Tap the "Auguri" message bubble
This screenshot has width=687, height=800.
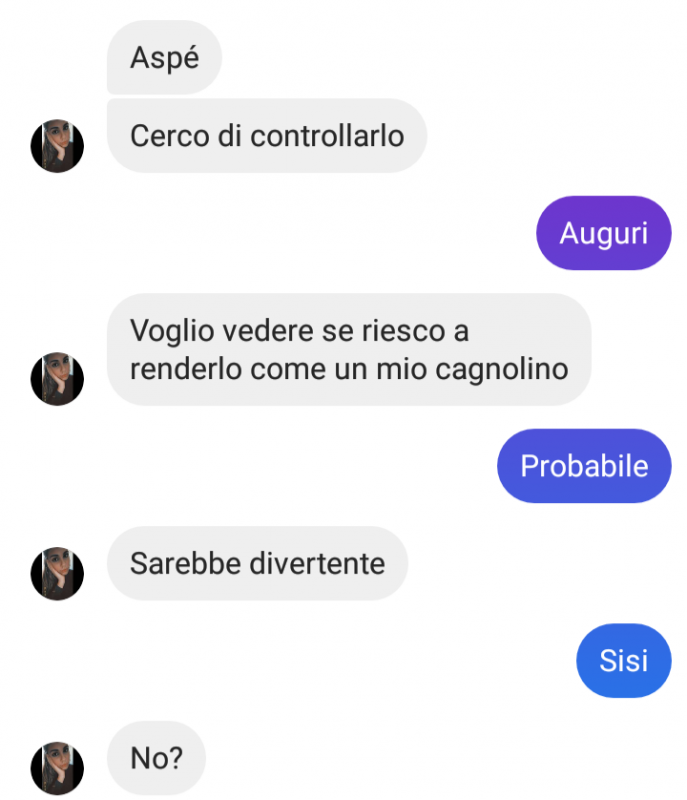point(603,233)
